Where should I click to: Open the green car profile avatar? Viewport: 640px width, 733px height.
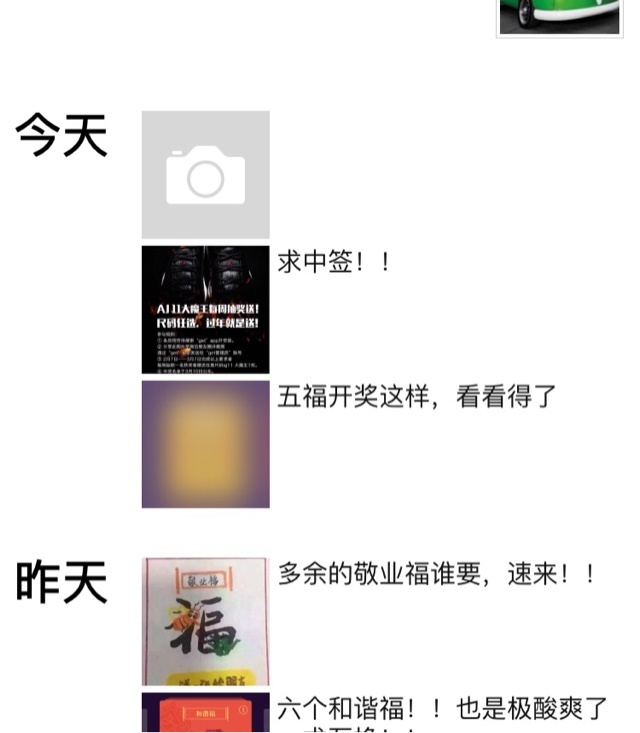[x=558, y=17]
